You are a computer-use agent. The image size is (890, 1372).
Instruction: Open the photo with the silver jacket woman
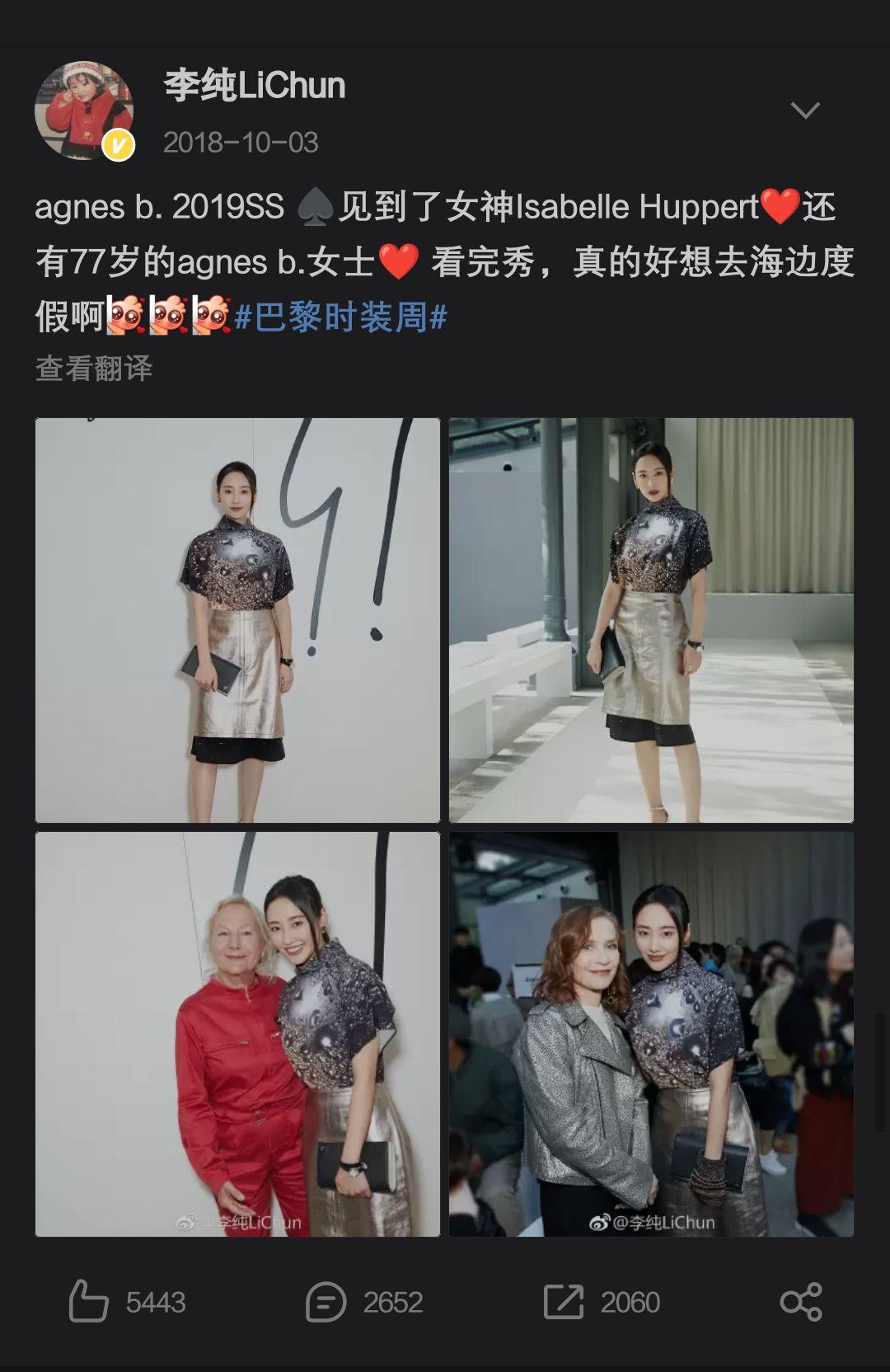pyautogui.click(x=651, y=1034)
